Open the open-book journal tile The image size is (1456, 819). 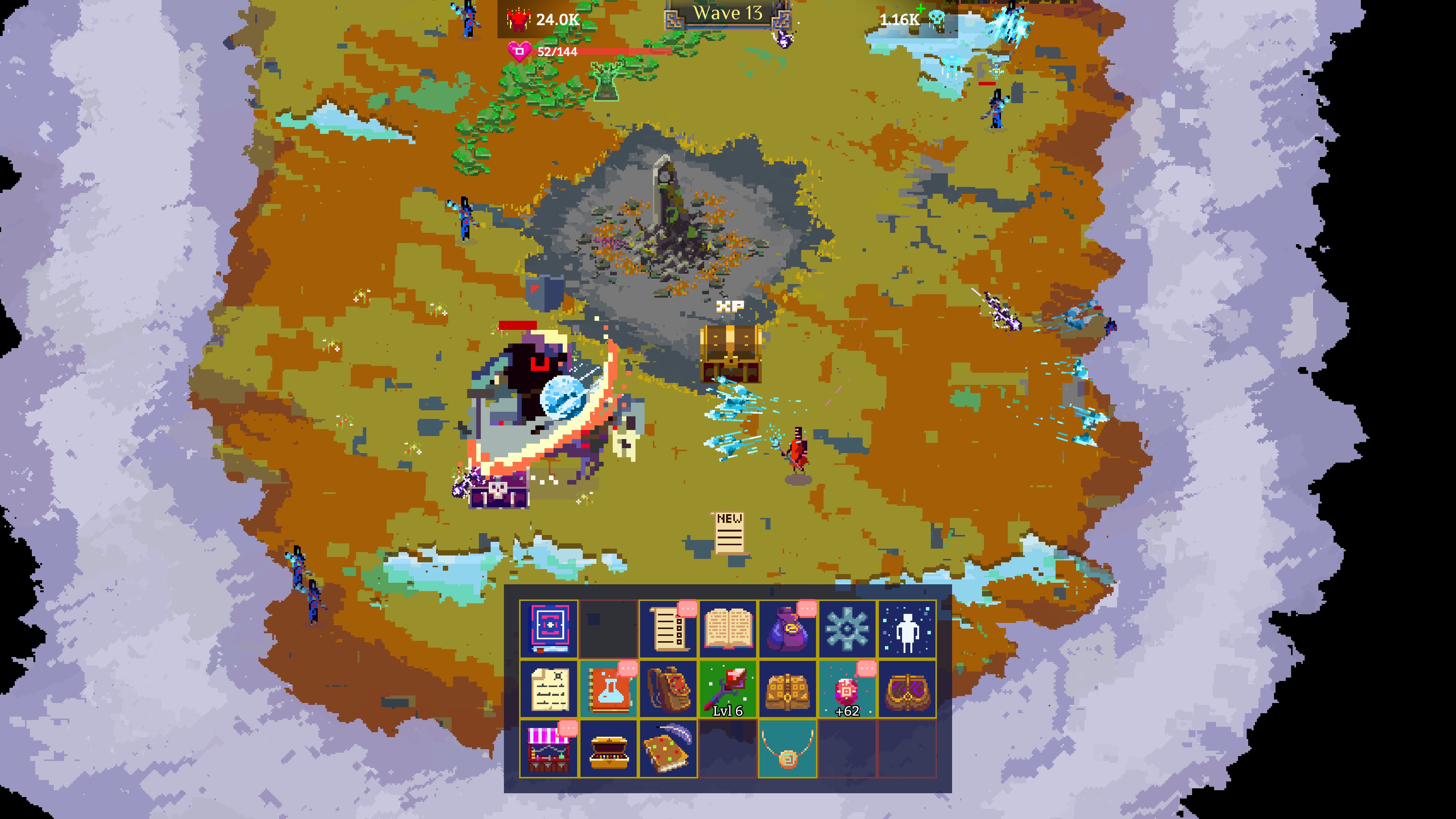(728, 629)
